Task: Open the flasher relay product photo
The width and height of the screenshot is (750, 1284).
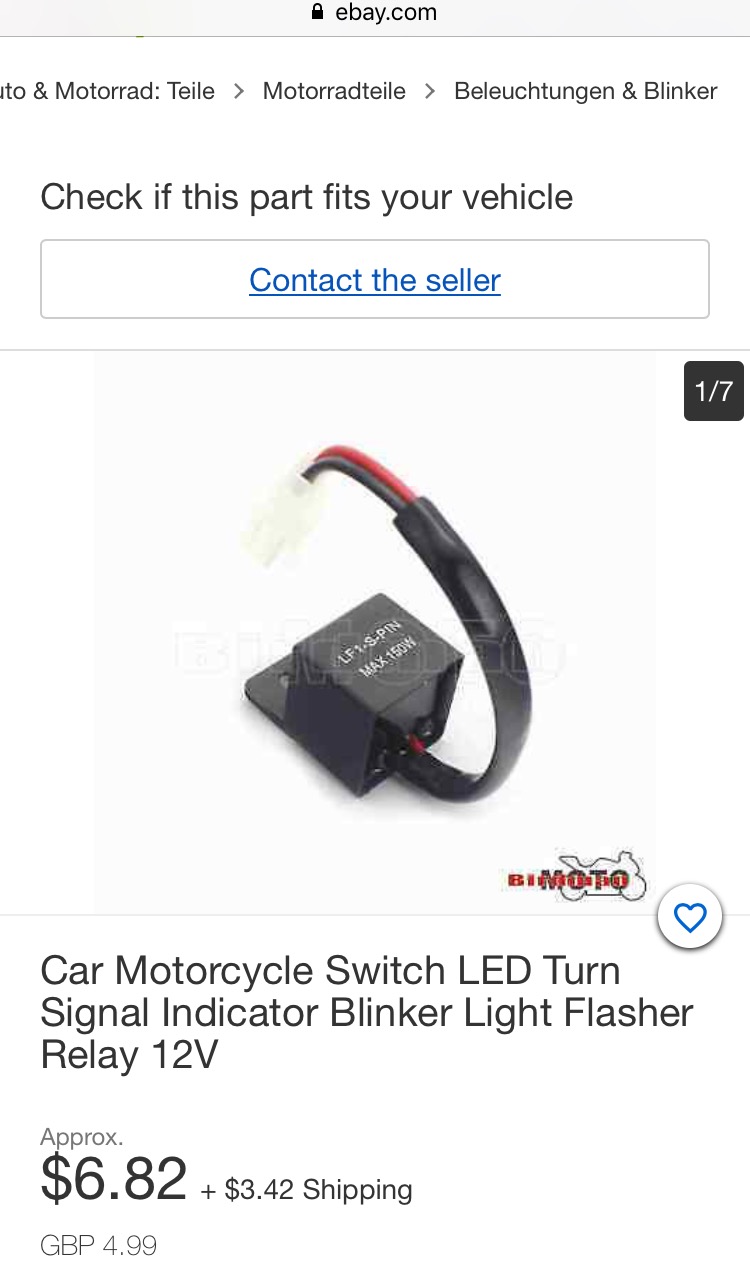Action: click(375, 630)
